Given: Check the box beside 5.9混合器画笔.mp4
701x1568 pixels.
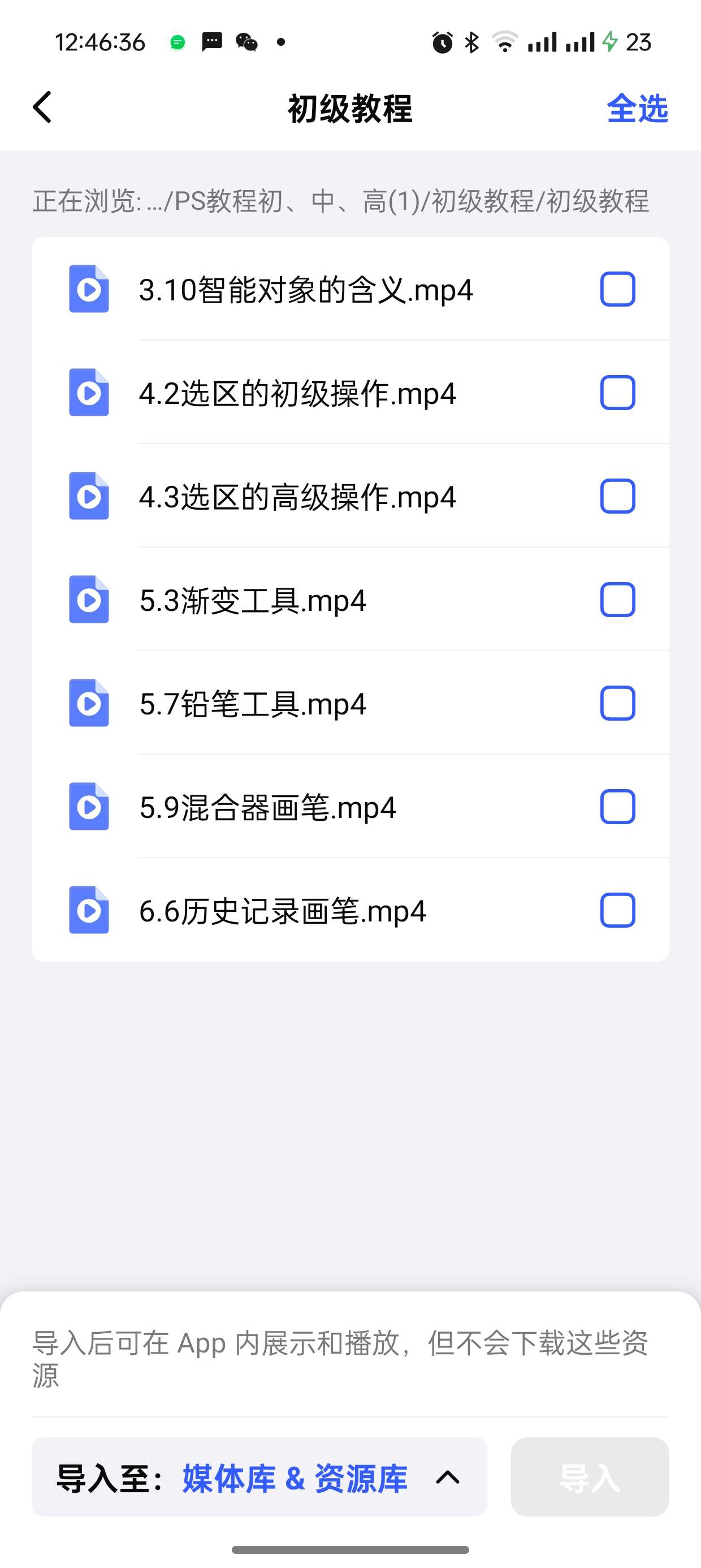Looking at the screenshot, I should coord(618,807).
